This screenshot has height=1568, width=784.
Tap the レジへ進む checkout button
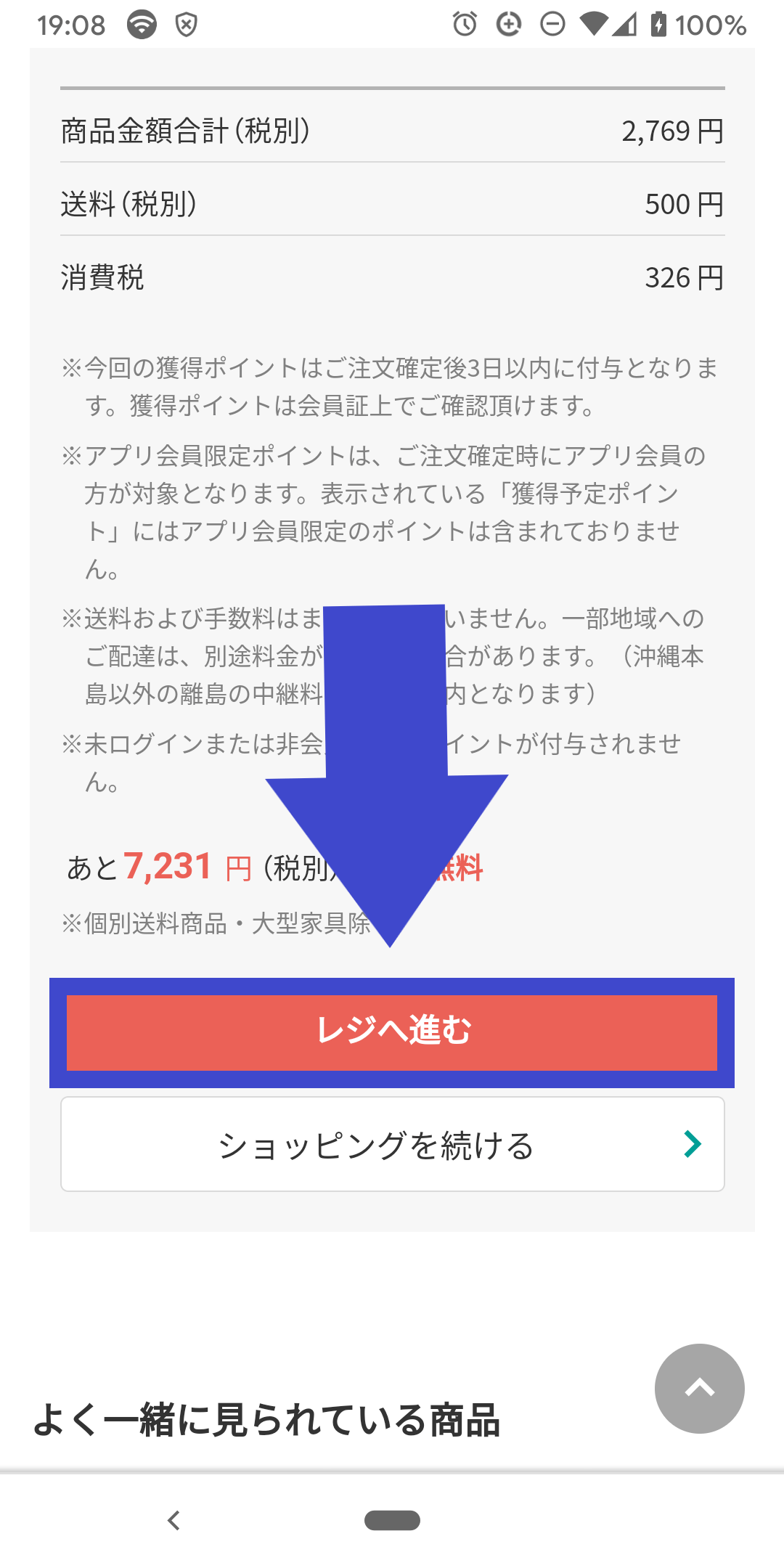point(392,1032)
